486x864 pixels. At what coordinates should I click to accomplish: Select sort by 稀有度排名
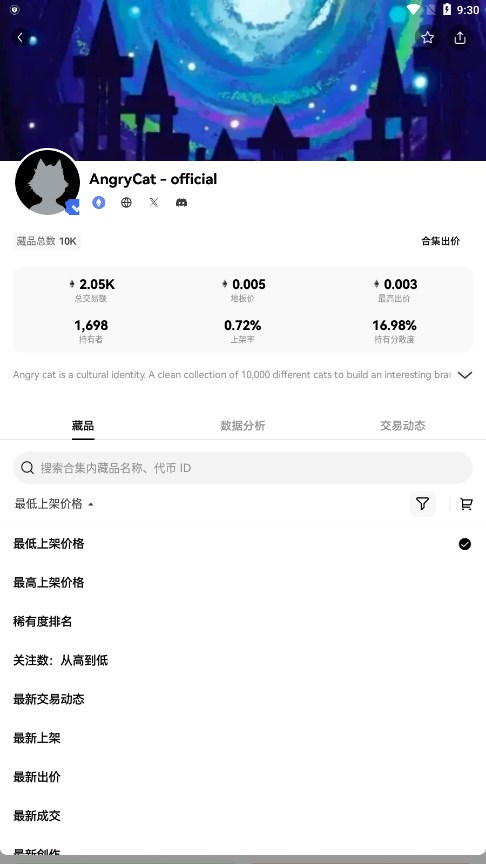tap(243, 622)
